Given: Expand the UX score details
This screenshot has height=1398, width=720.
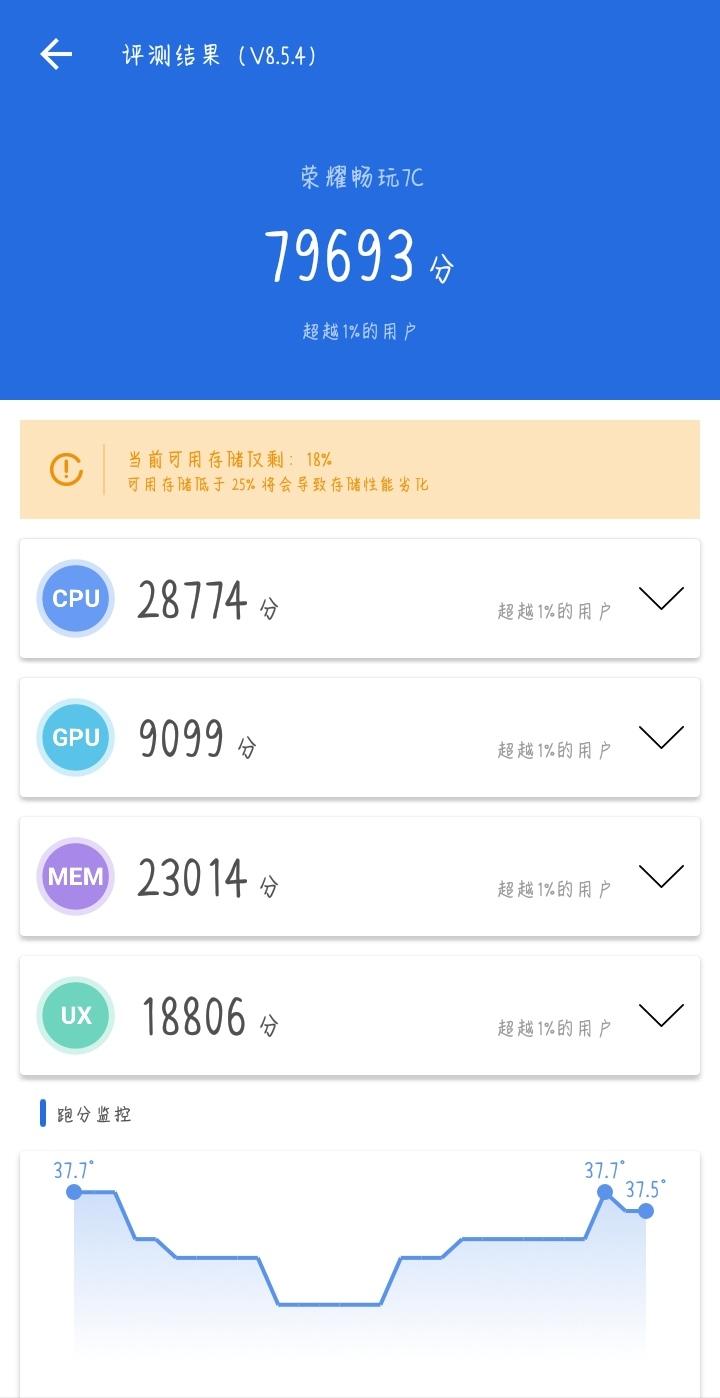Looking at the screenshot, I should coord(661,1015).
